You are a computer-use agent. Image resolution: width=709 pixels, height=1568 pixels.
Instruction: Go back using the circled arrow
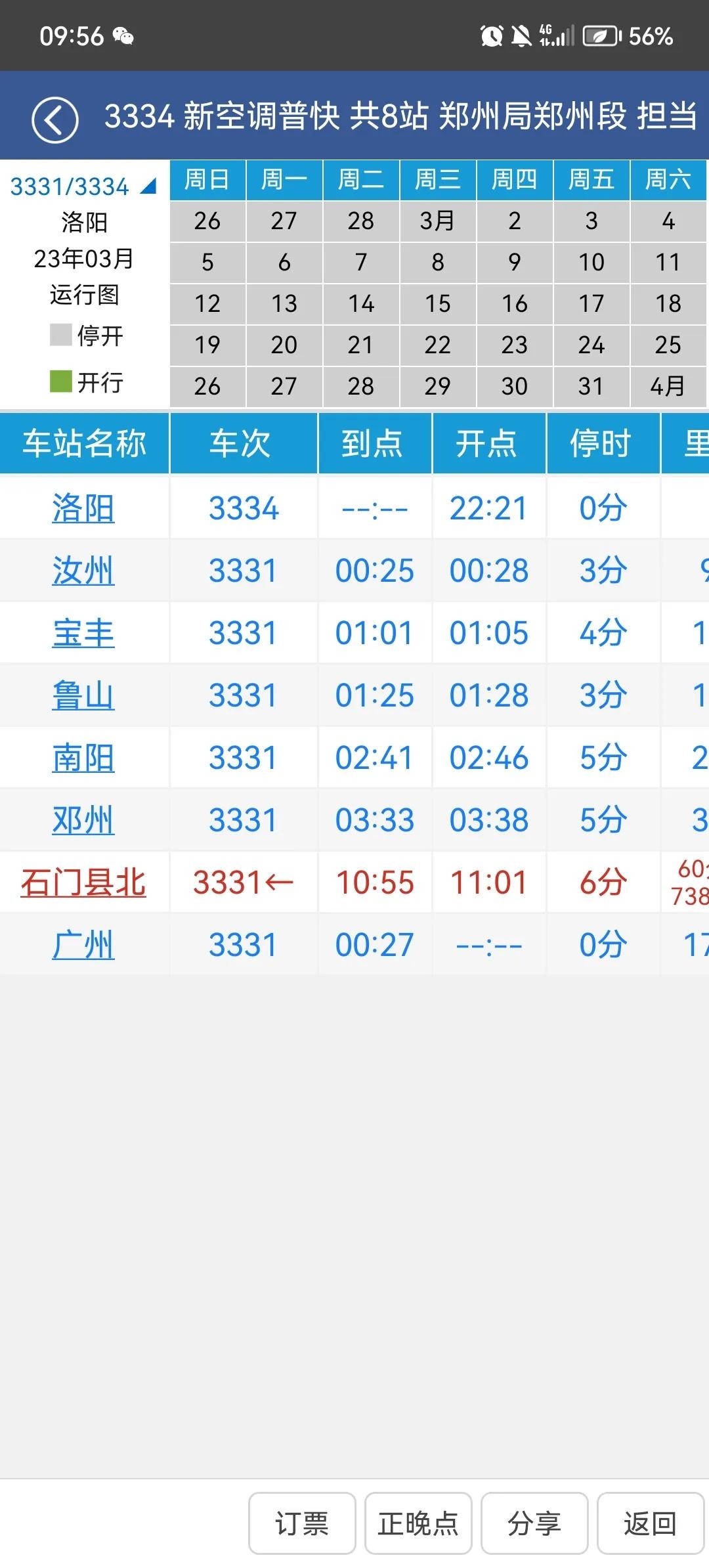point(55,120)
